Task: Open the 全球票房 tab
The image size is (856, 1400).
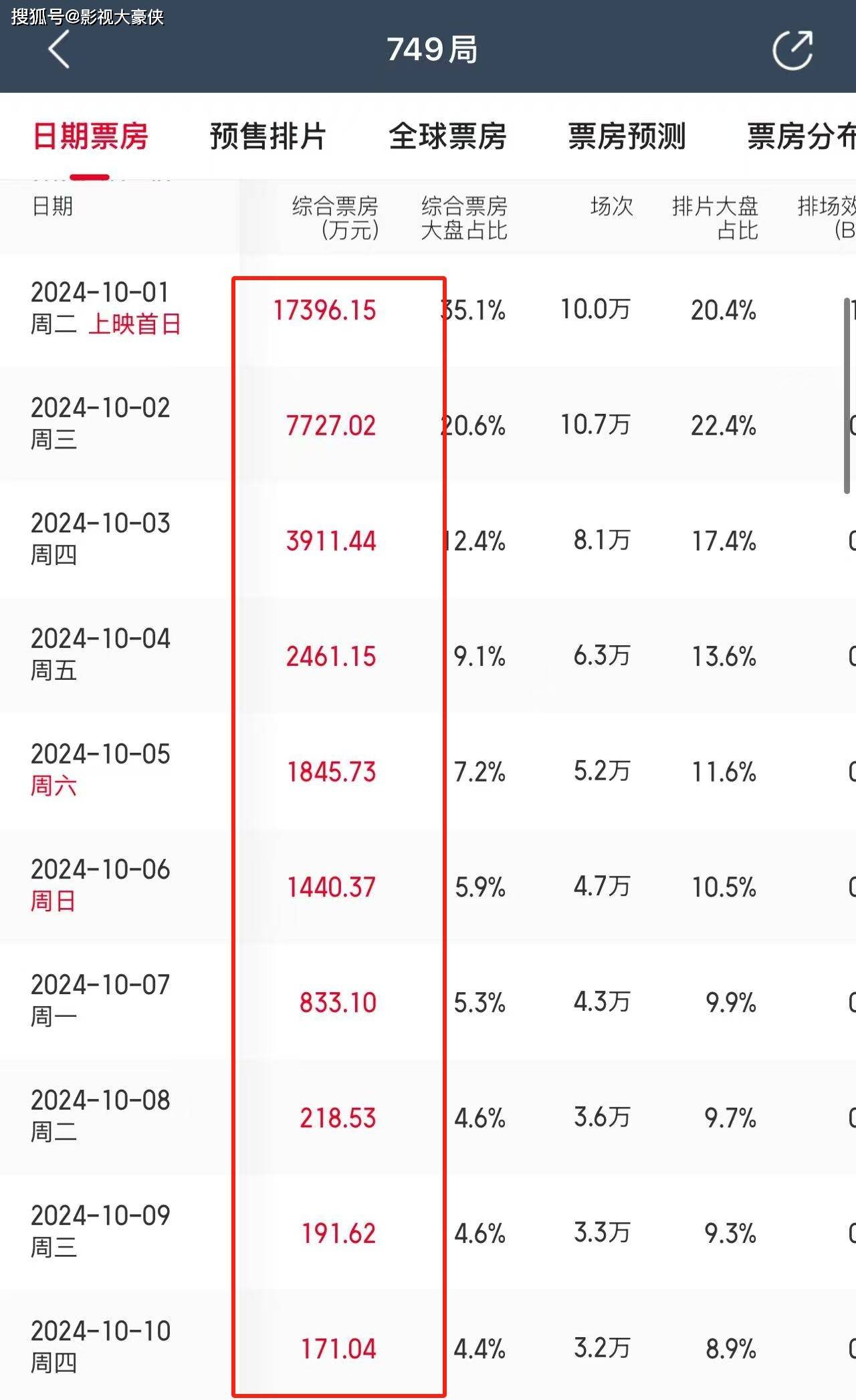Action: point(447,136)
